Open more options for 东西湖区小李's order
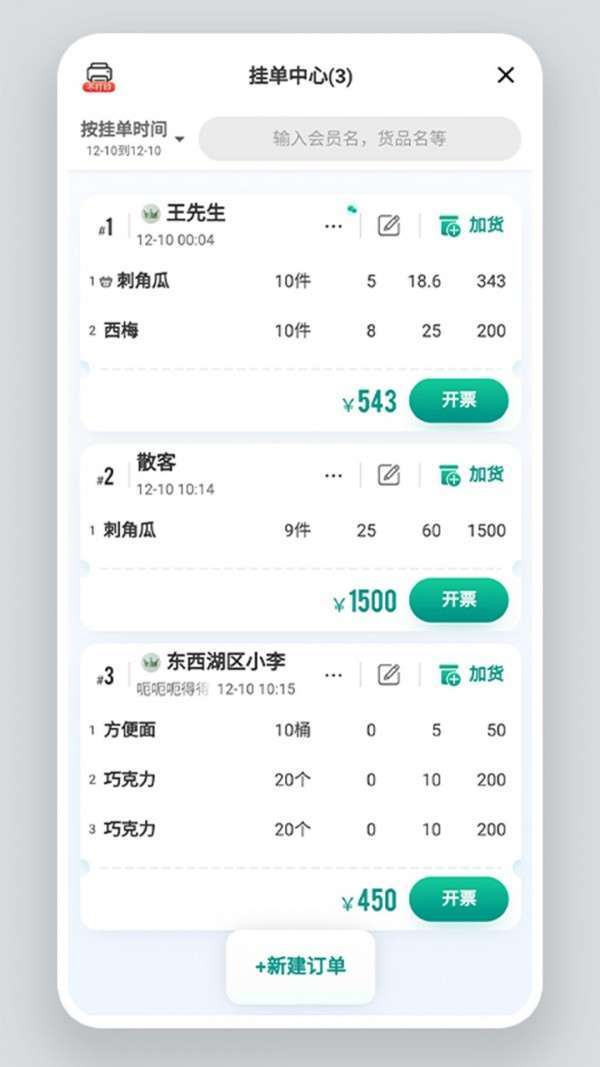This screenshot has height=1067, width=600. [333, 675]
